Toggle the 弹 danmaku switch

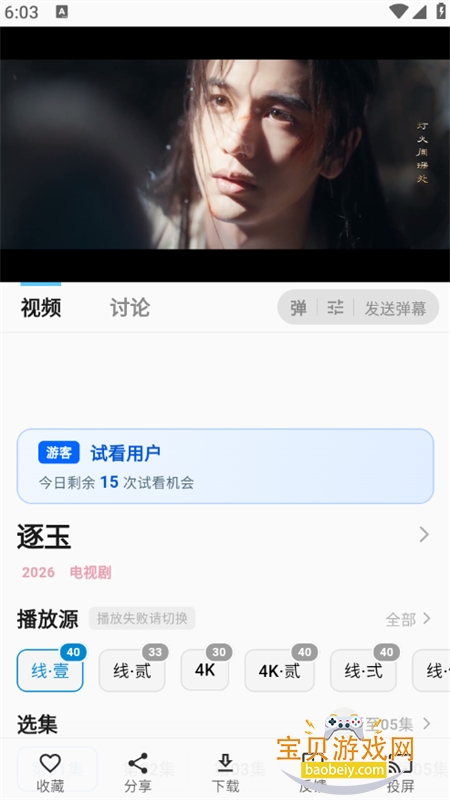[298, 308]
